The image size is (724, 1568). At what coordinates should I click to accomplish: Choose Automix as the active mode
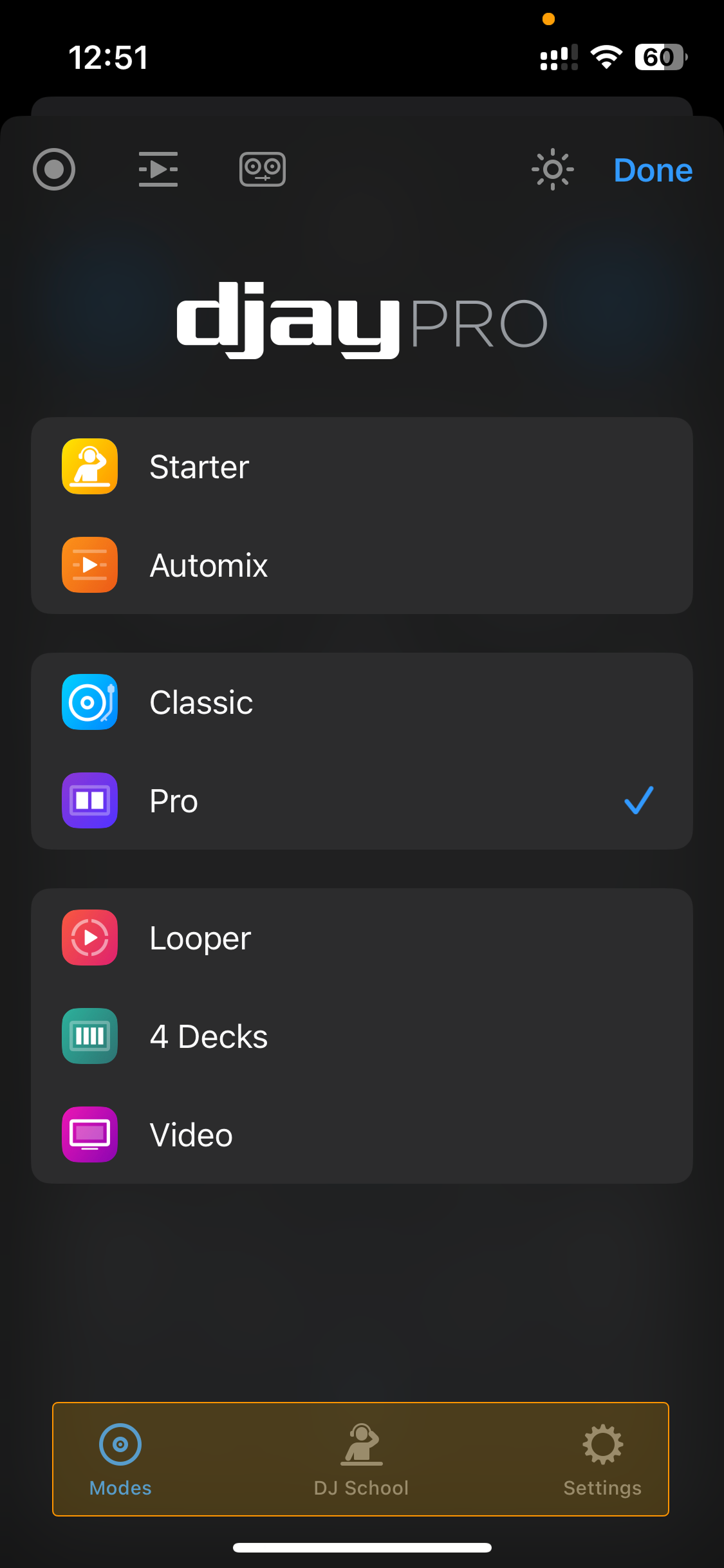point(362,565)
